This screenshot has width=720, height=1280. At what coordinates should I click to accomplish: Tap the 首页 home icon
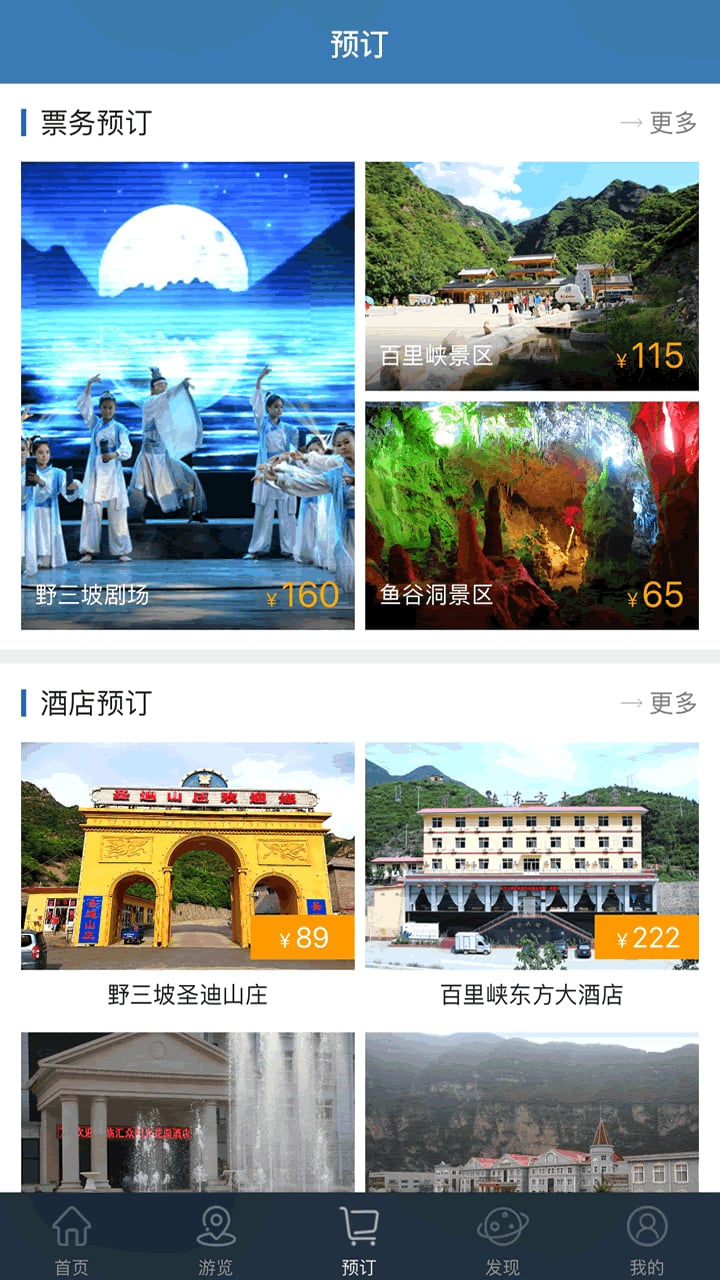tap(72, 1232)
